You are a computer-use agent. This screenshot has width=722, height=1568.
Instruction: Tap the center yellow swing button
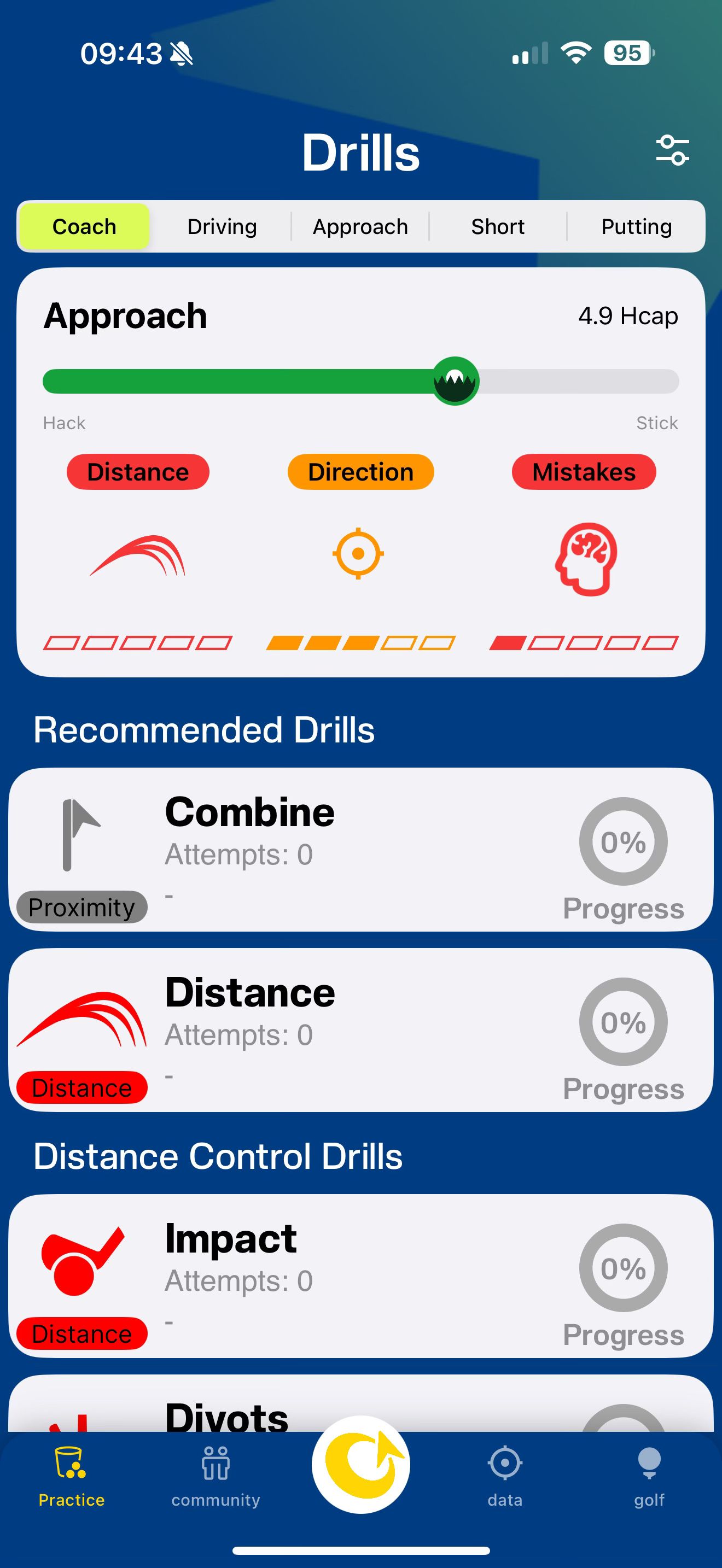tap(361, 1465)
